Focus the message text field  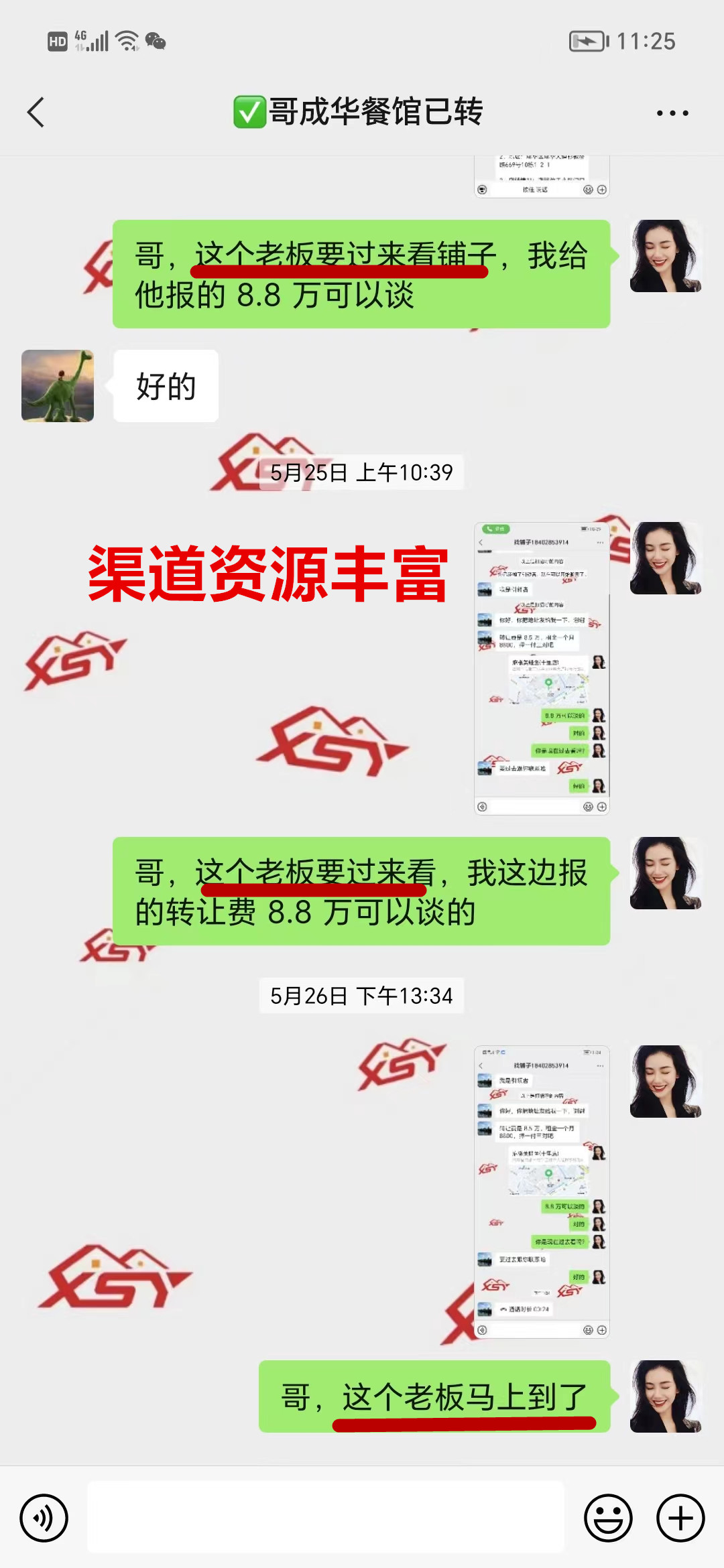326,1518
